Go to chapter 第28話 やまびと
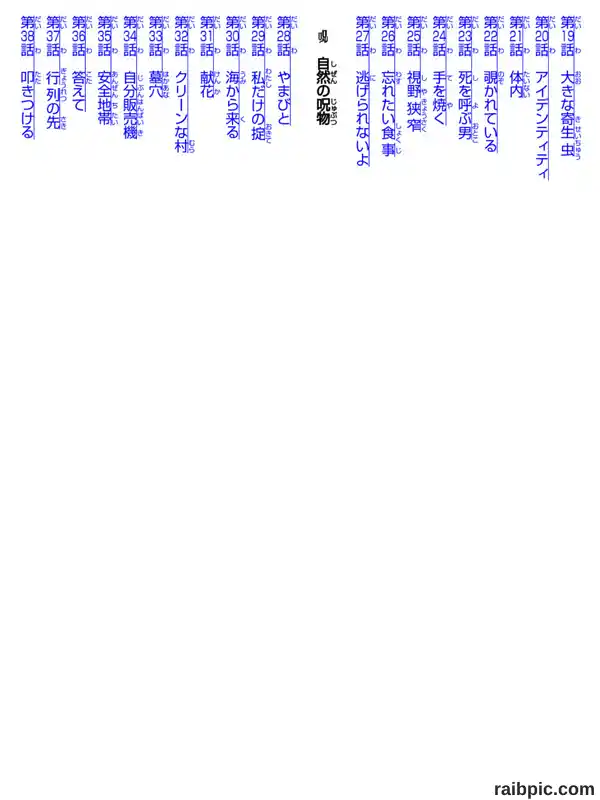 [x=287, y=70]
